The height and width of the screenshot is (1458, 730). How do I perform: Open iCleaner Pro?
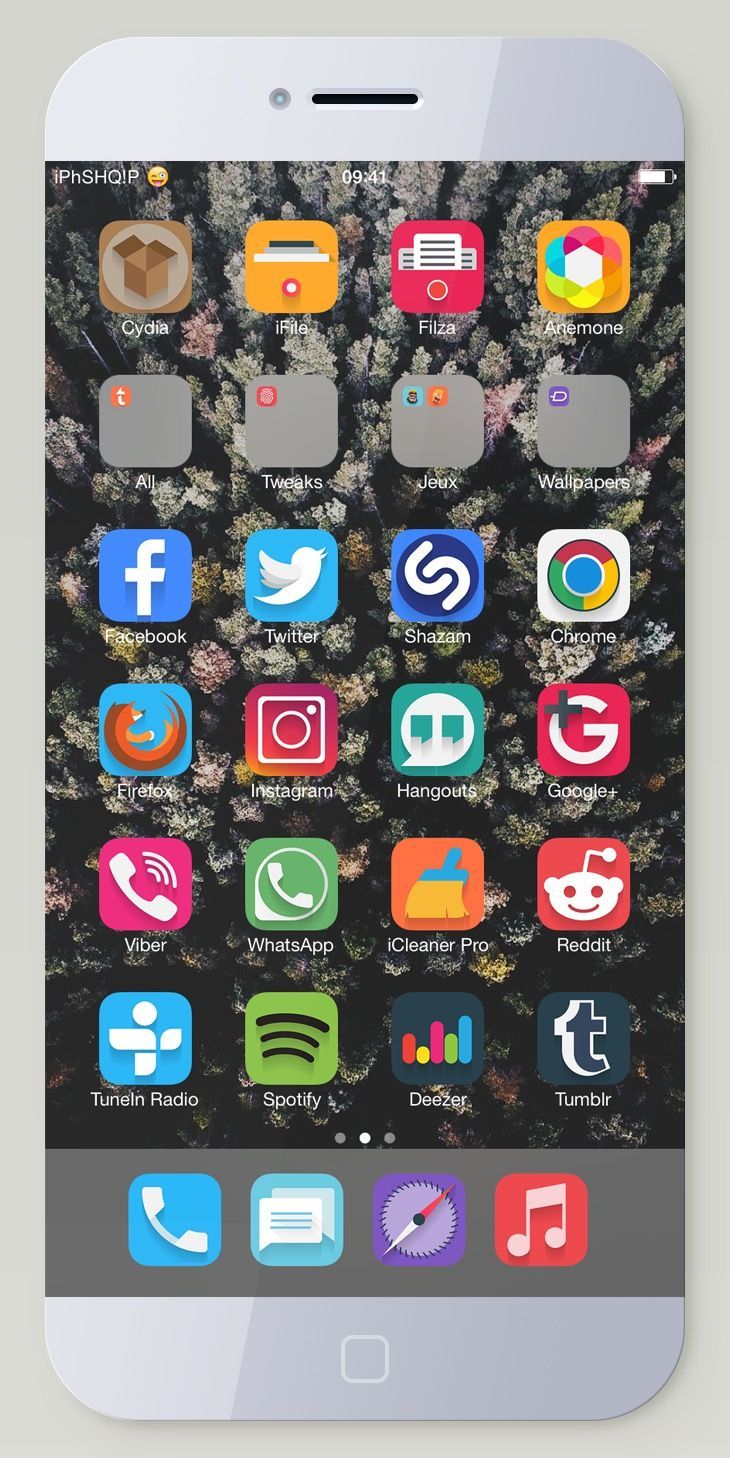(x=437, y=884)
